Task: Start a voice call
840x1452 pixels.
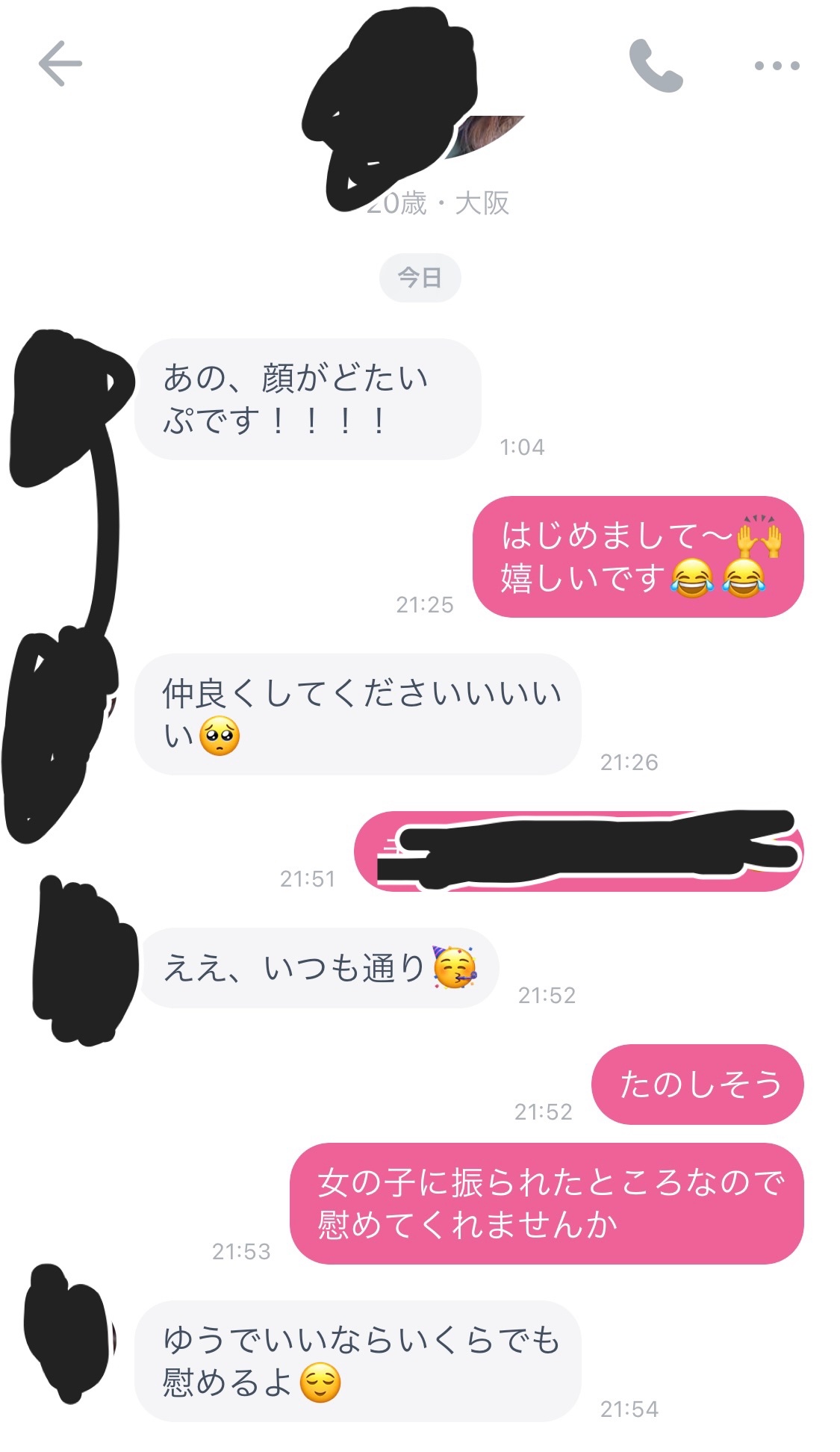Action: (656, 66)
